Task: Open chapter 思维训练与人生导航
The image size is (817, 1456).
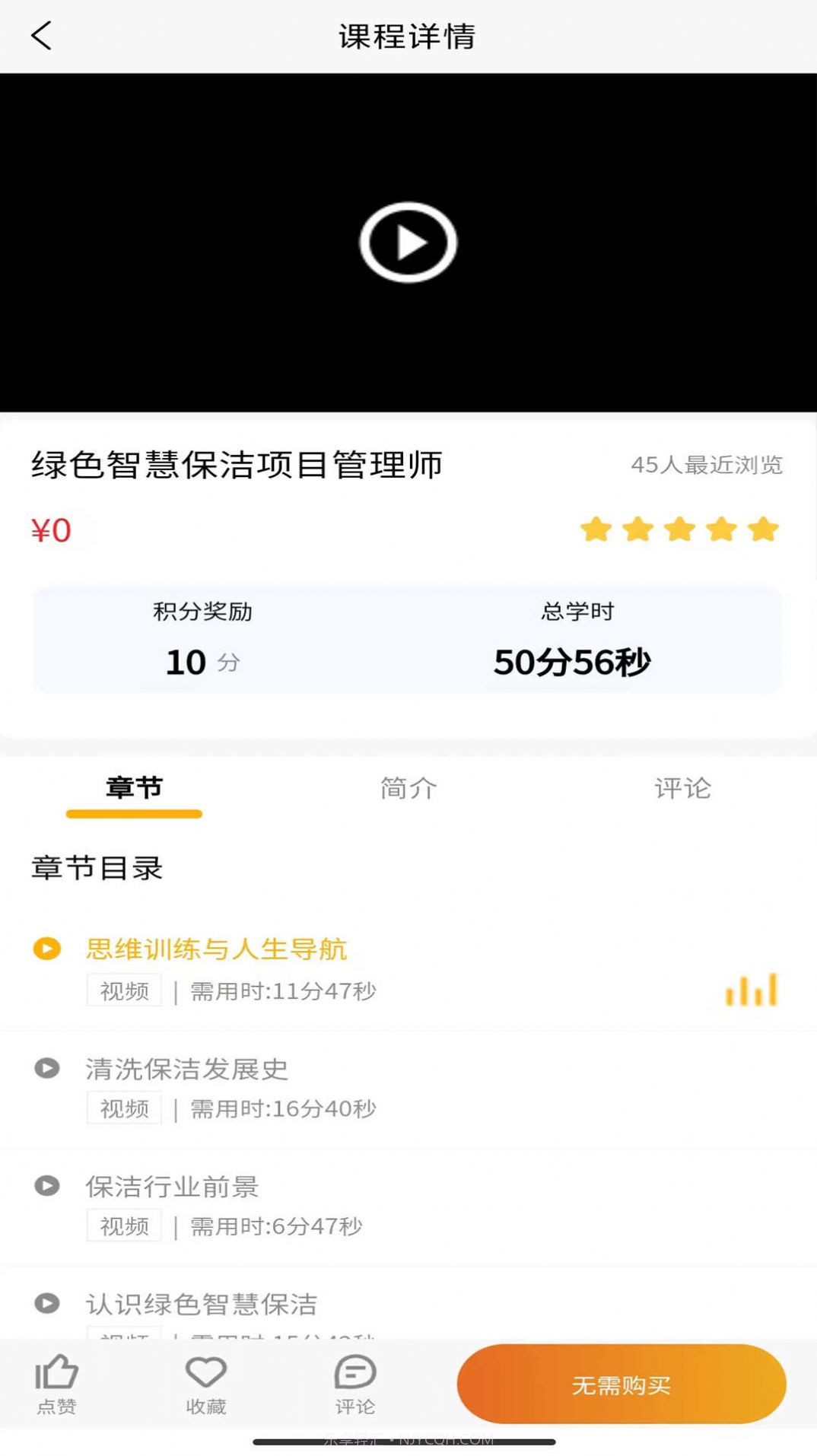Action: point(216,948)
